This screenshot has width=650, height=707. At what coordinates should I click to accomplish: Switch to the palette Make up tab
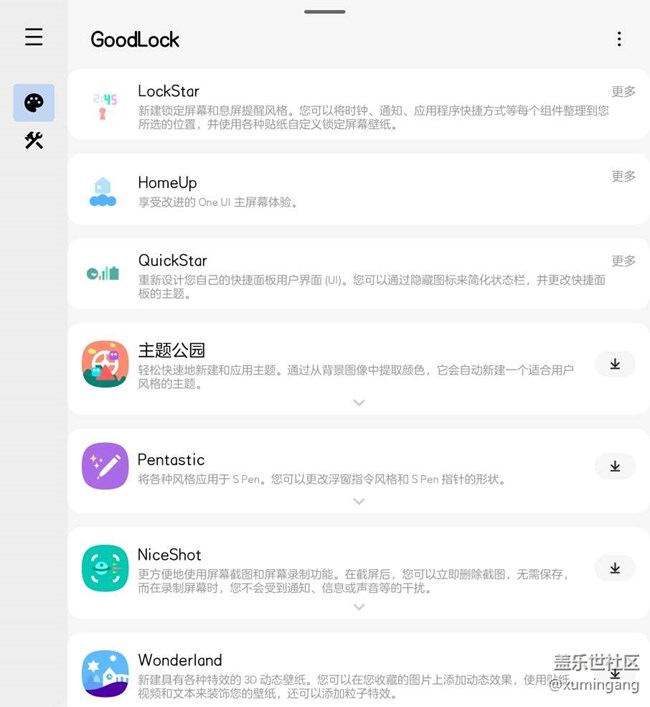tap(34, 103)
